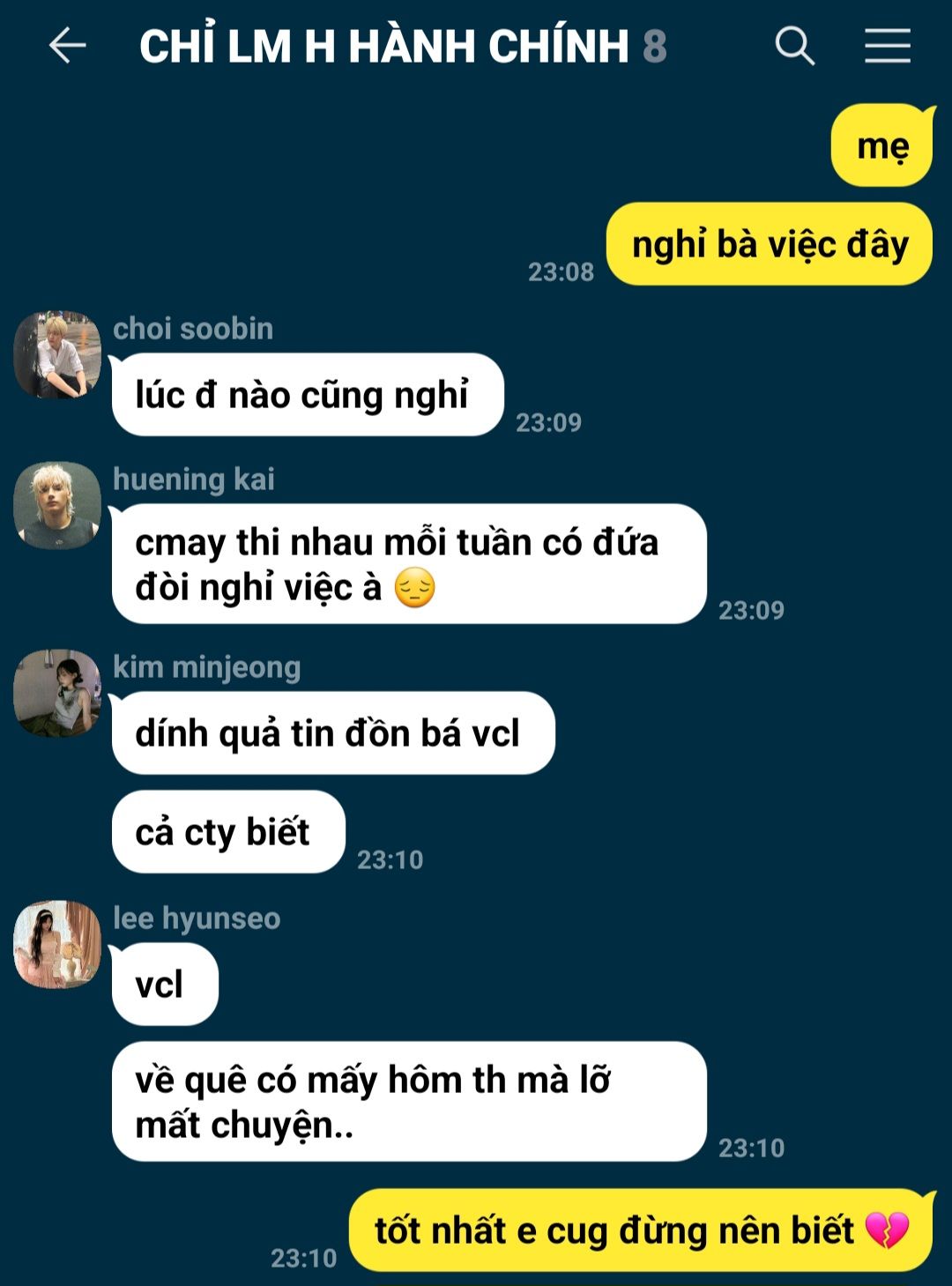View huening kai's avatar profile
The height and width of the screenshot is (1286, 952).
pyautogui.click(x=57, y=506)
